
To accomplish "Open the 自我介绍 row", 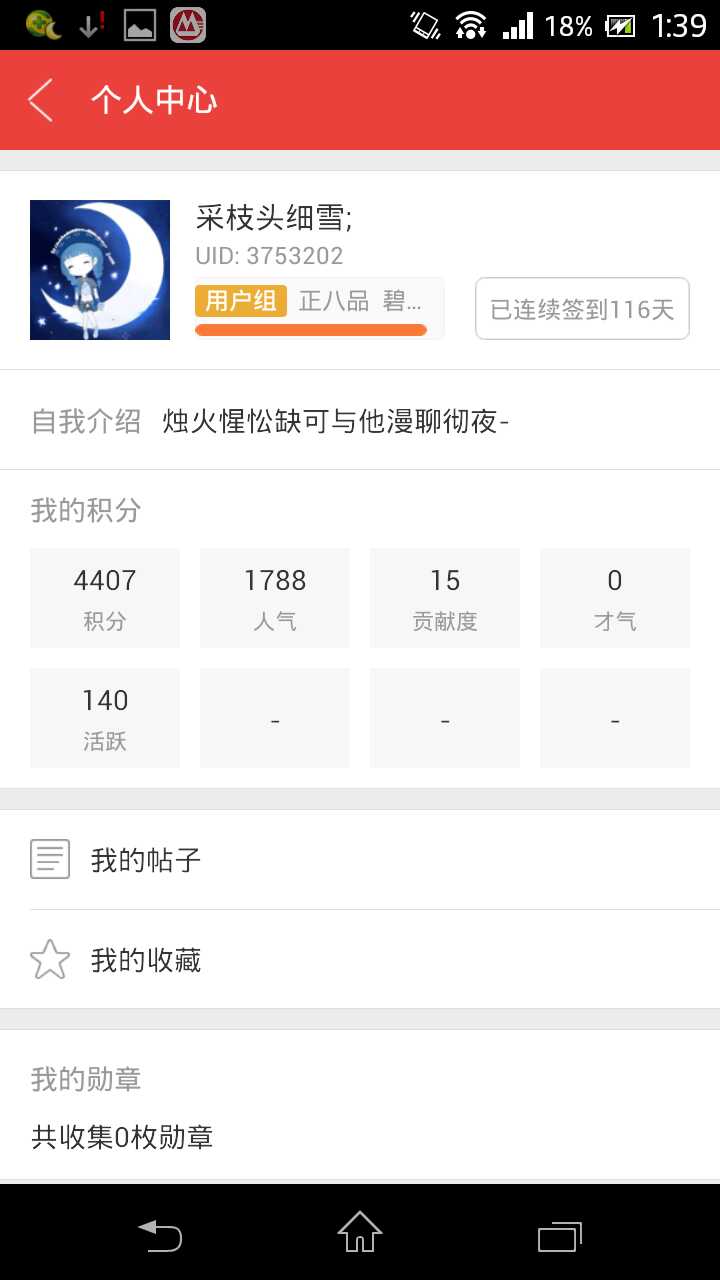I will pos(360,421).
